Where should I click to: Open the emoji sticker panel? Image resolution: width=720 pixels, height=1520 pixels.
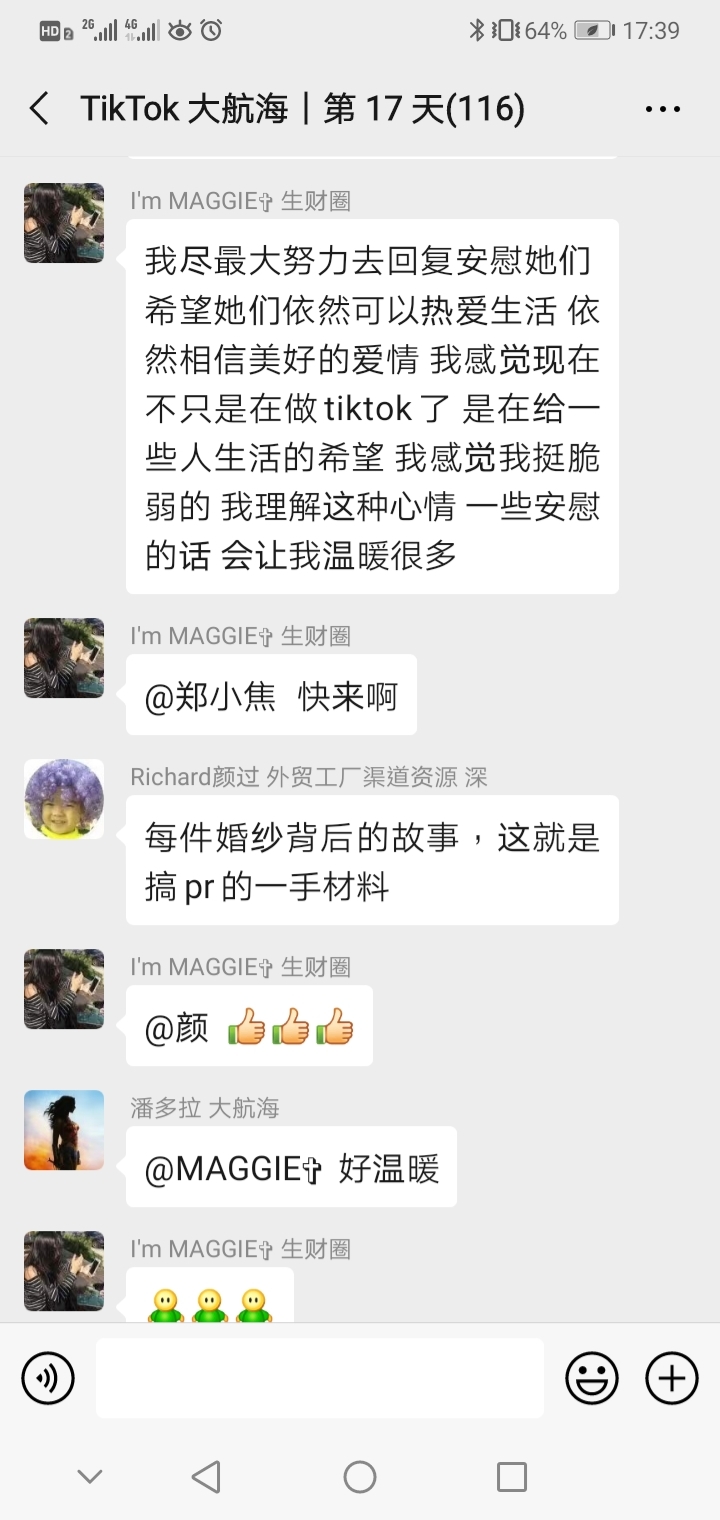592,1378
